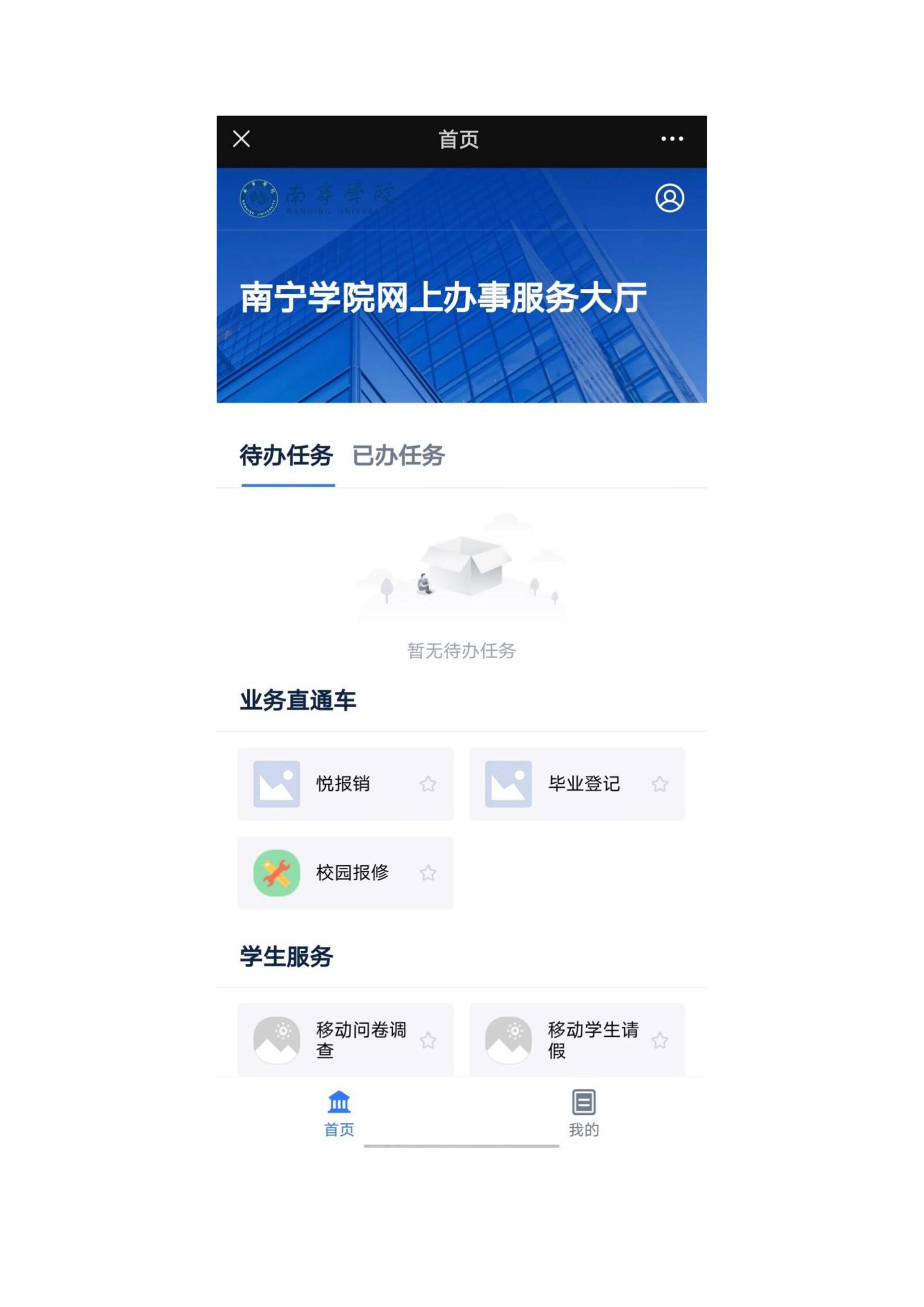924x1307 pixels.
Task: Favorite 校园报修 with its star
Action: (428, 873)
